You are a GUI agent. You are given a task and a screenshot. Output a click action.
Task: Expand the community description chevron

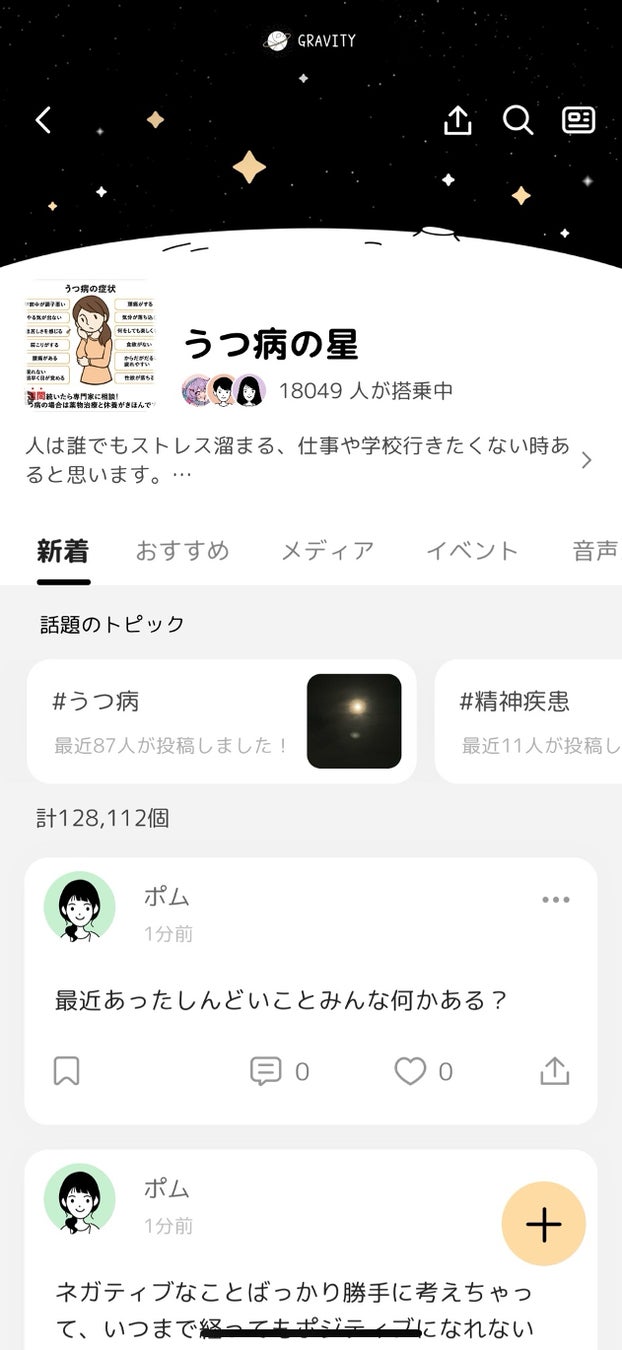(587, 460)
